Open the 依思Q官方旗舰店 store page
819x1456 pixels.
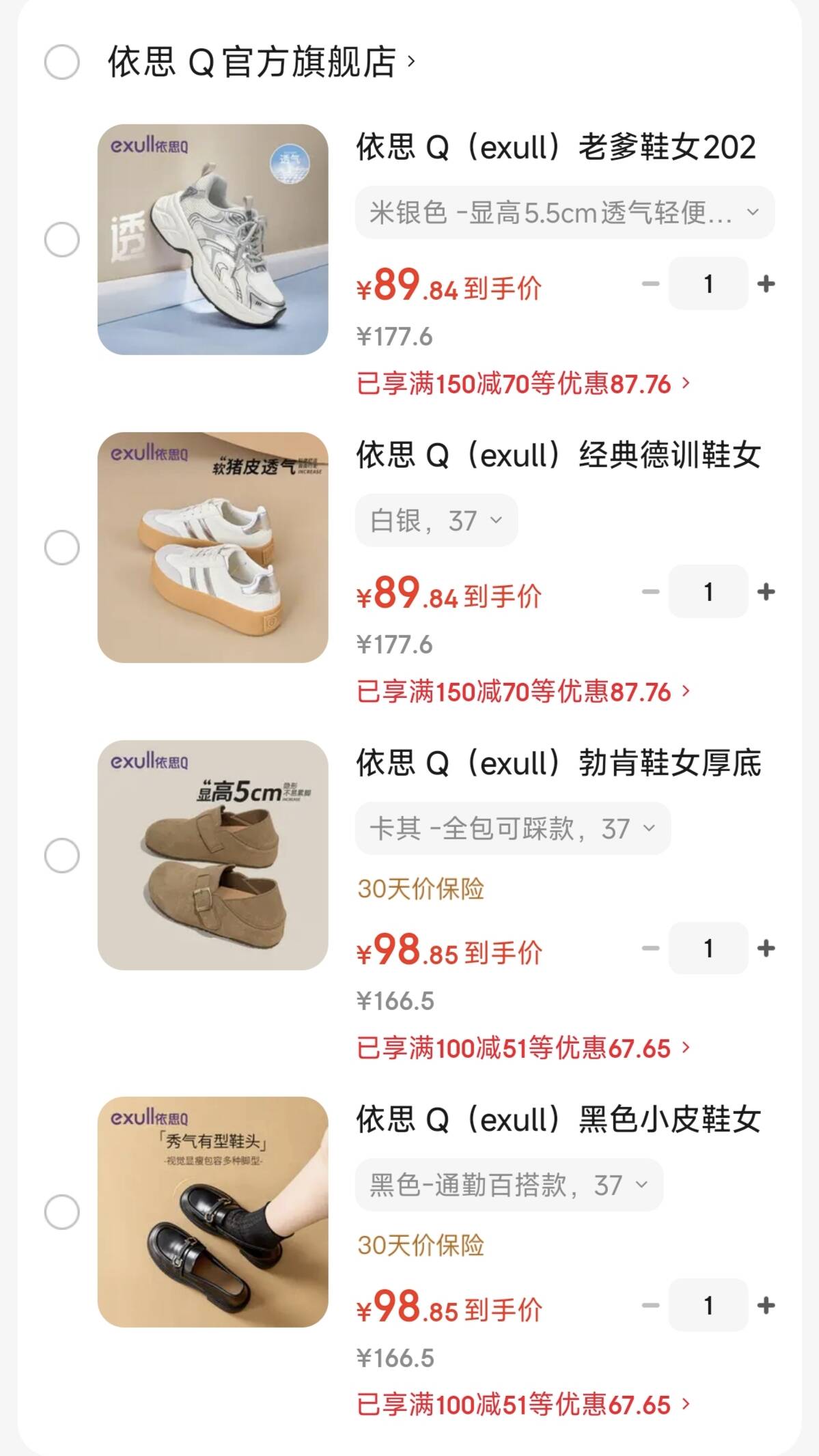[x=261, y=62]
